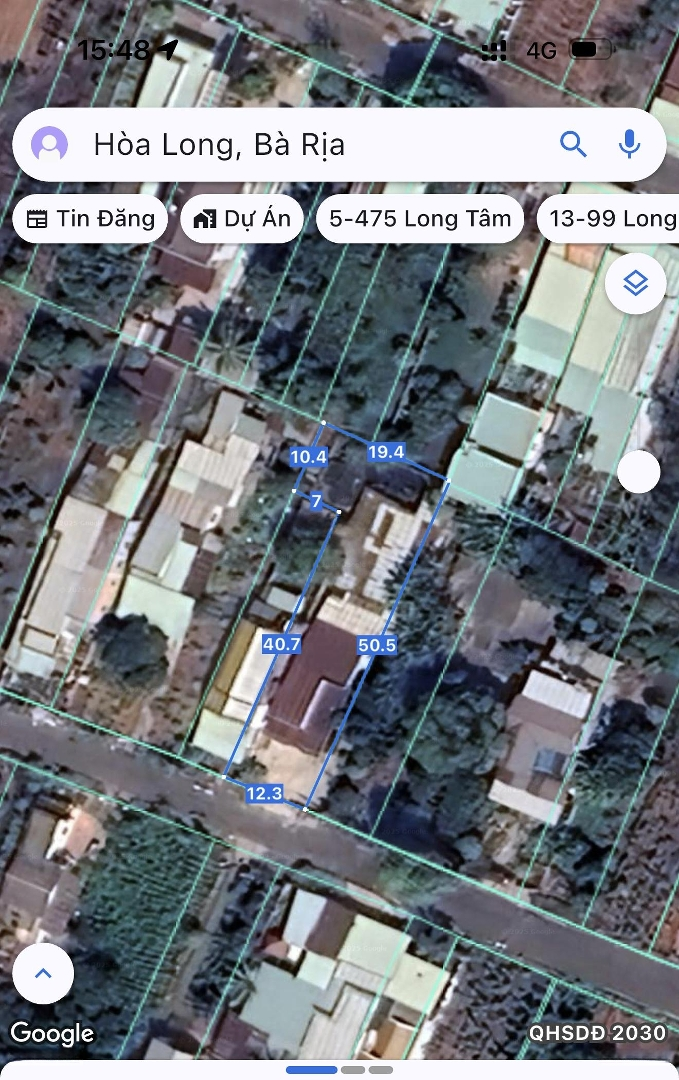
Task: Open the map layers button
Action: tap(636, 284)
